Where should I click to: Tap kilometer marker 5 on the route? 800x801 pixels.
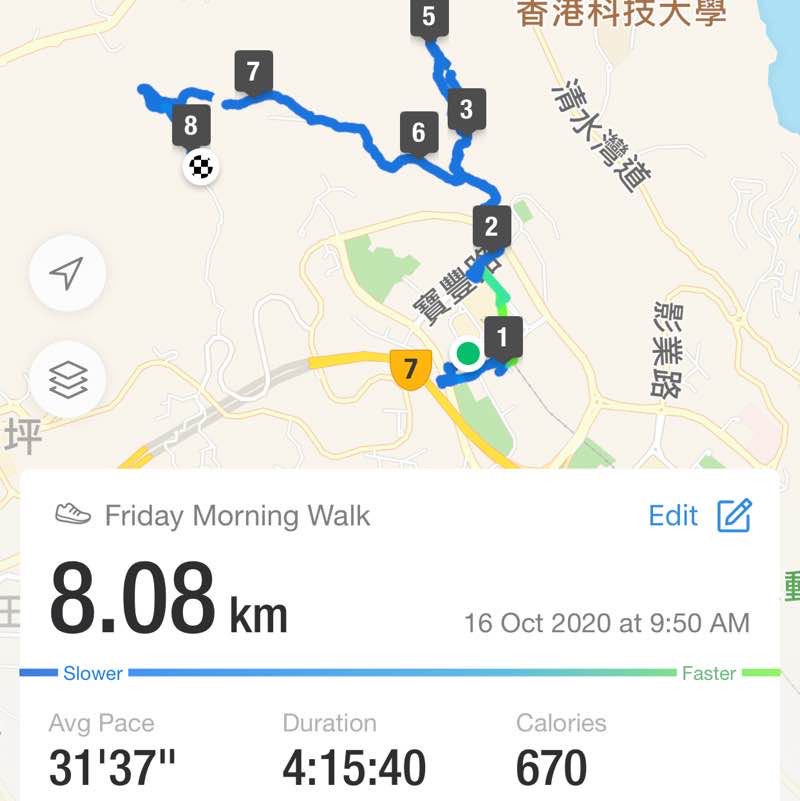point(428,14)
